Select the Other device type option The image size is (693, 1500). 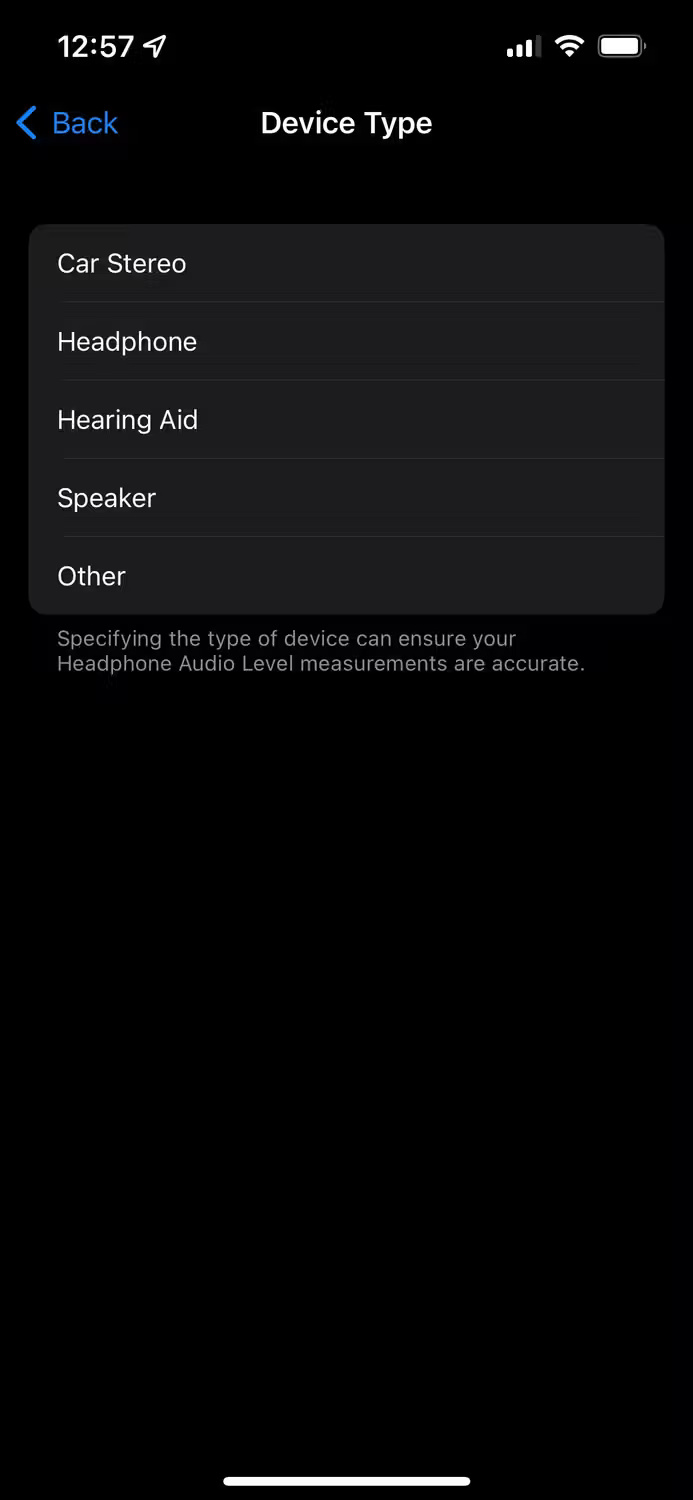[x=346, y=575]
